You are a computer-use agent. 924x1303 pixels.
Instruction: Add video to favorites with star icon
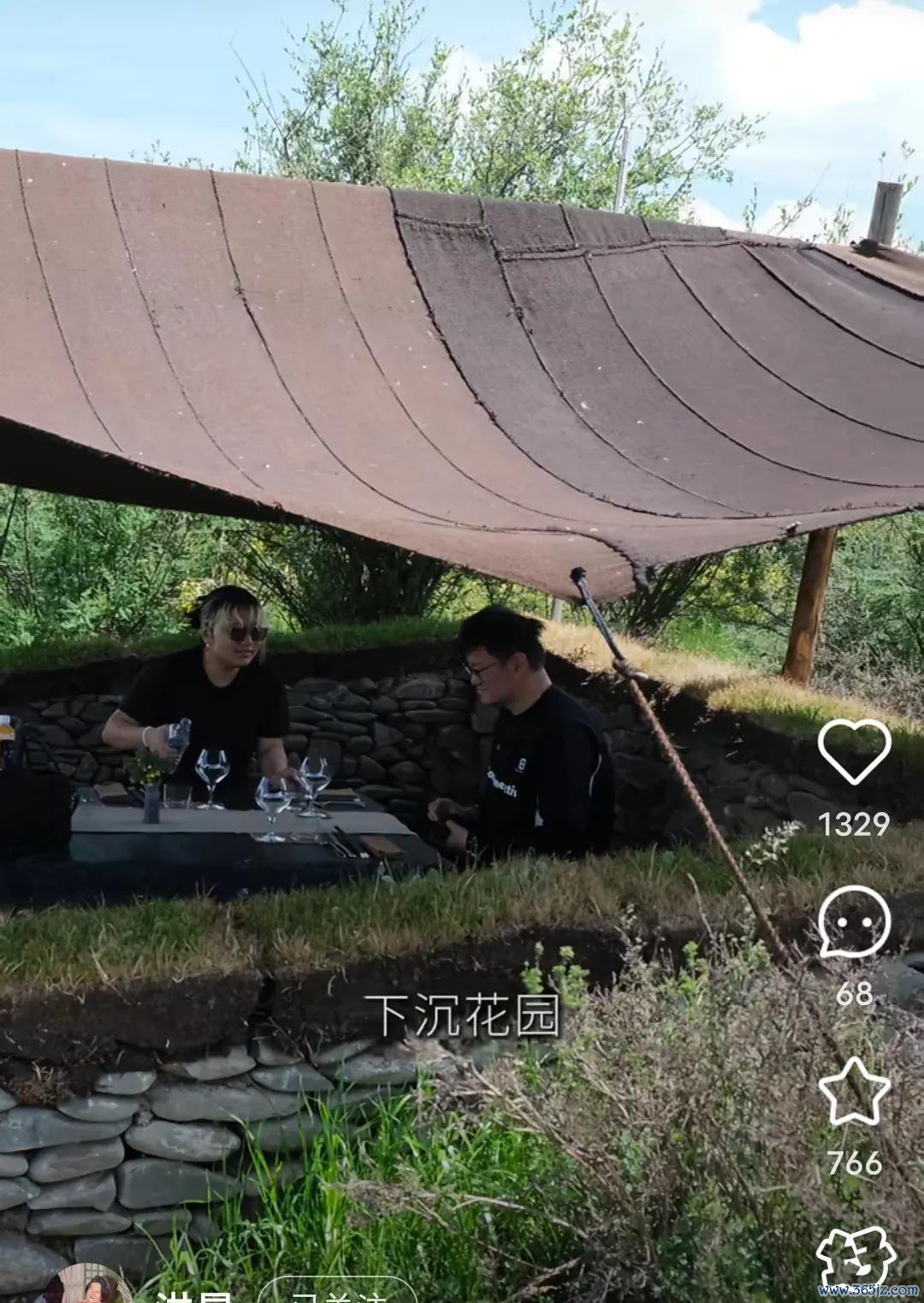tap(854, 1093)
